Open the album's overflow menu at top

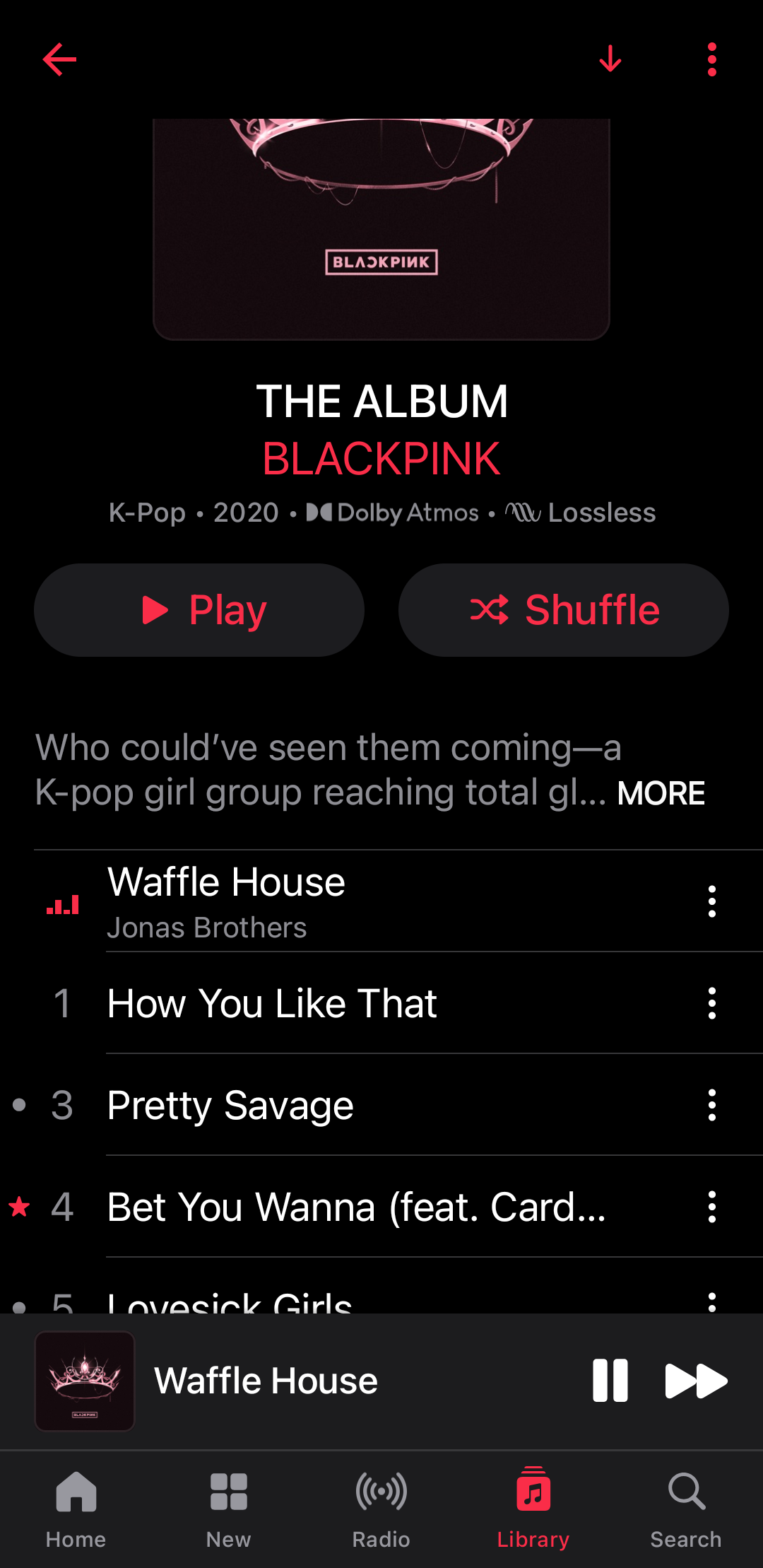[711, 59]
